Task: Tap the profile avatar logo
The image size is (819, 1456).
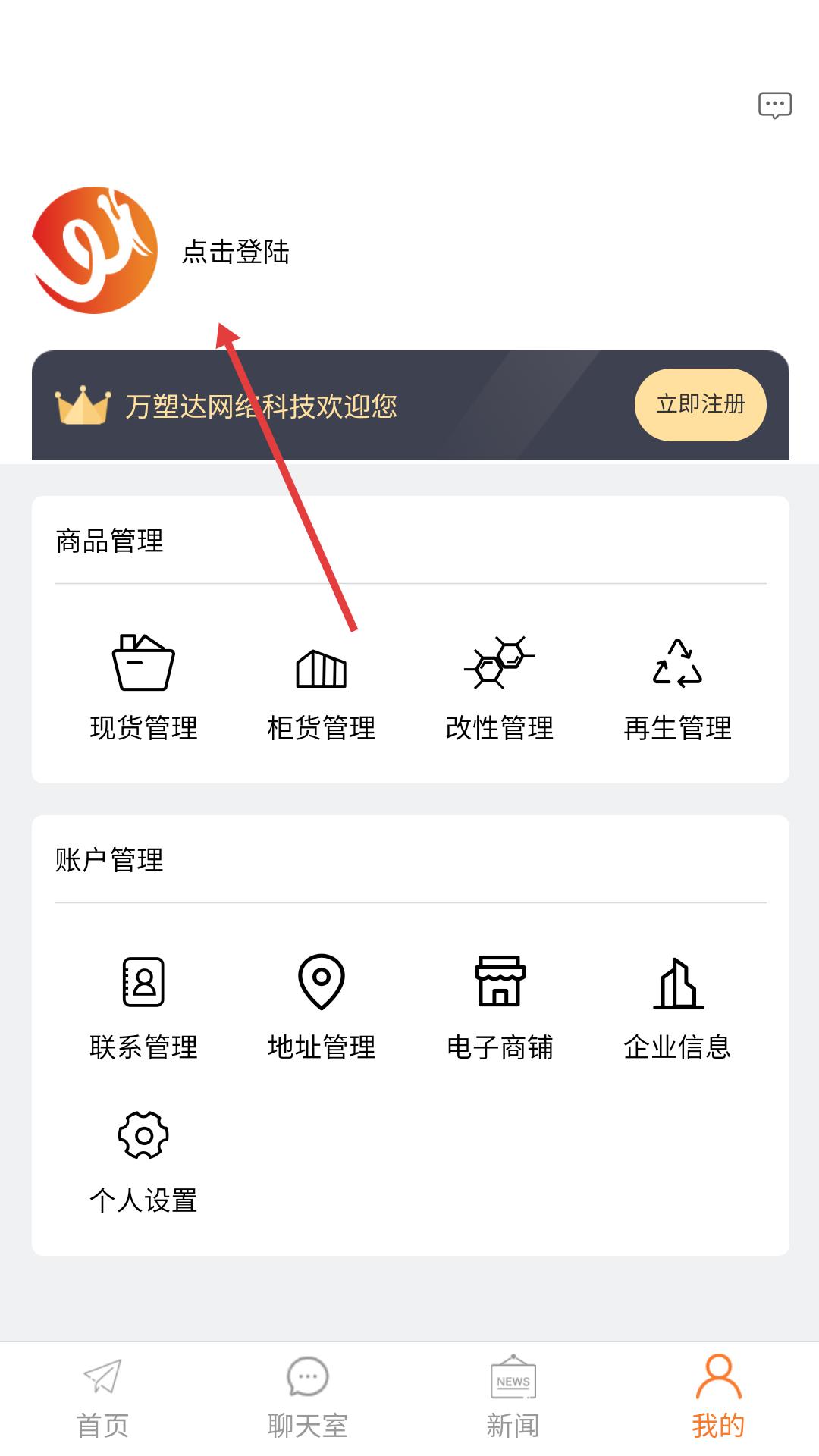Action: coord(95,250)
